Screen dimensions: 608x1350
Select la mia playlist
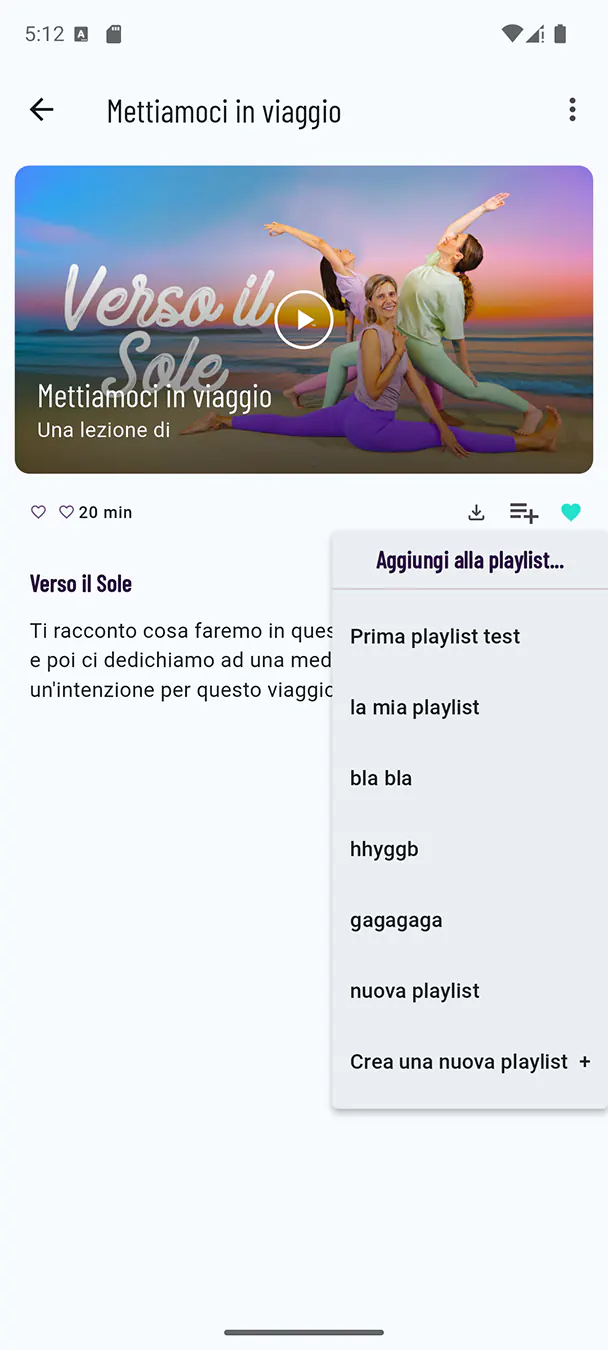[470, 708]
